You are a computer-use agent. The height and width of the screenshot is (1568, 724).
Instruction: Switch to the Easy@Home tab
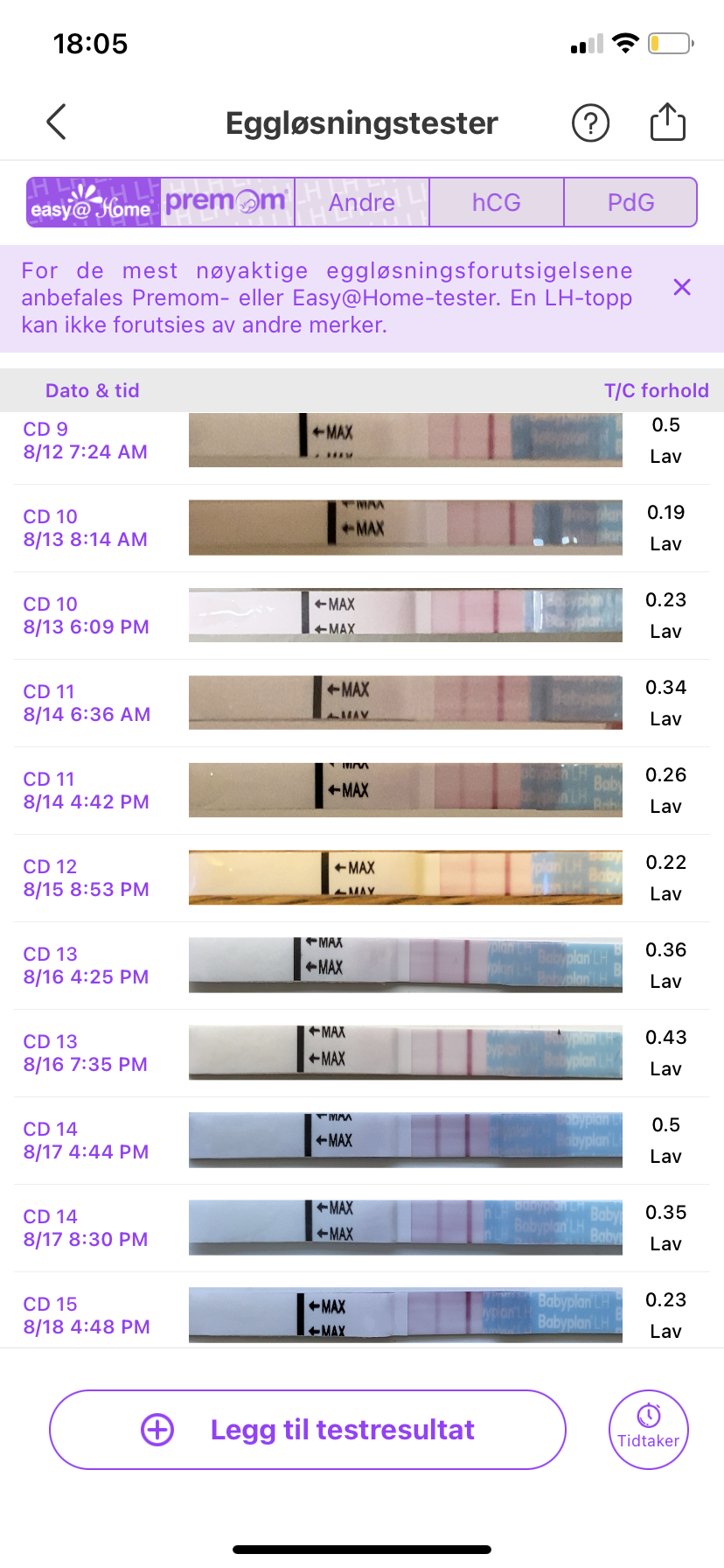pyautogui.click(x=94, y=202)
